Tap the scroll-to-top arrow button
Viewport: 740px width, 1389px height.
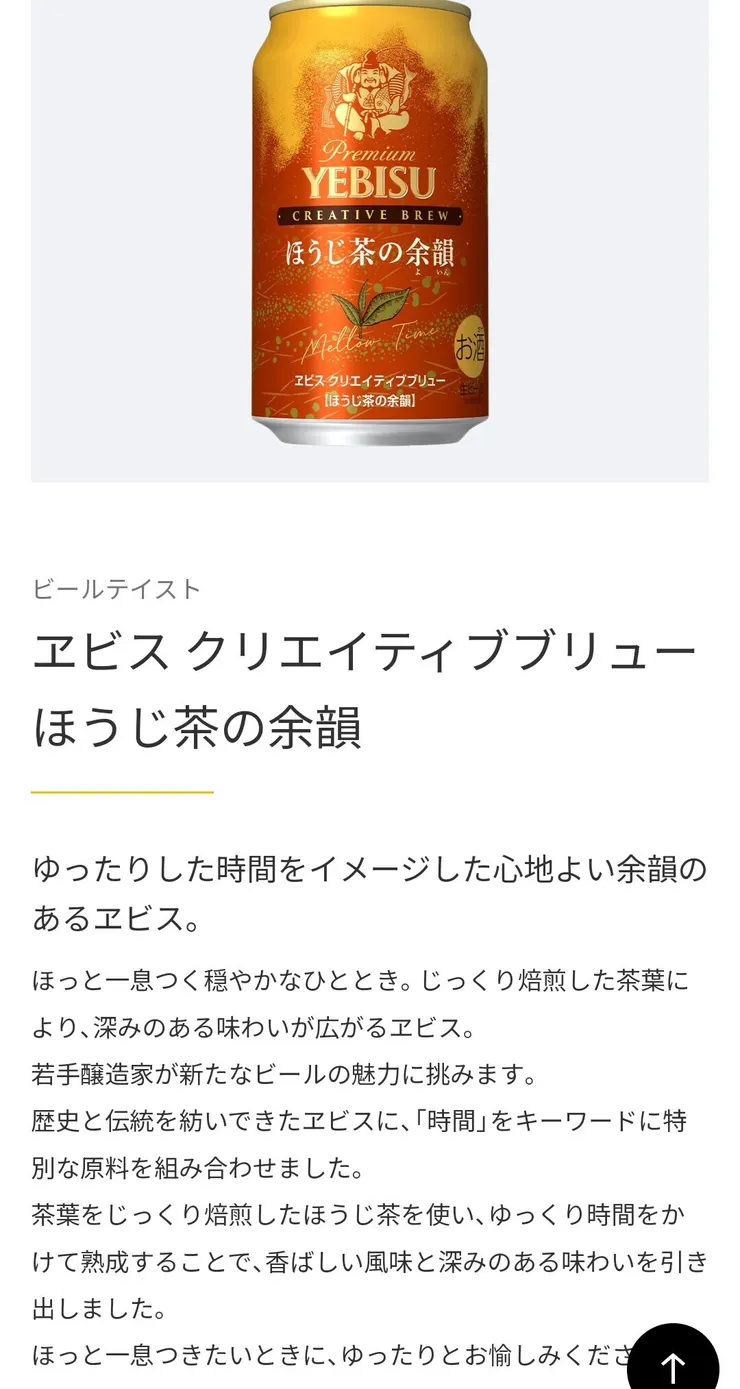pyautogui.click(x=673, y=1364)
